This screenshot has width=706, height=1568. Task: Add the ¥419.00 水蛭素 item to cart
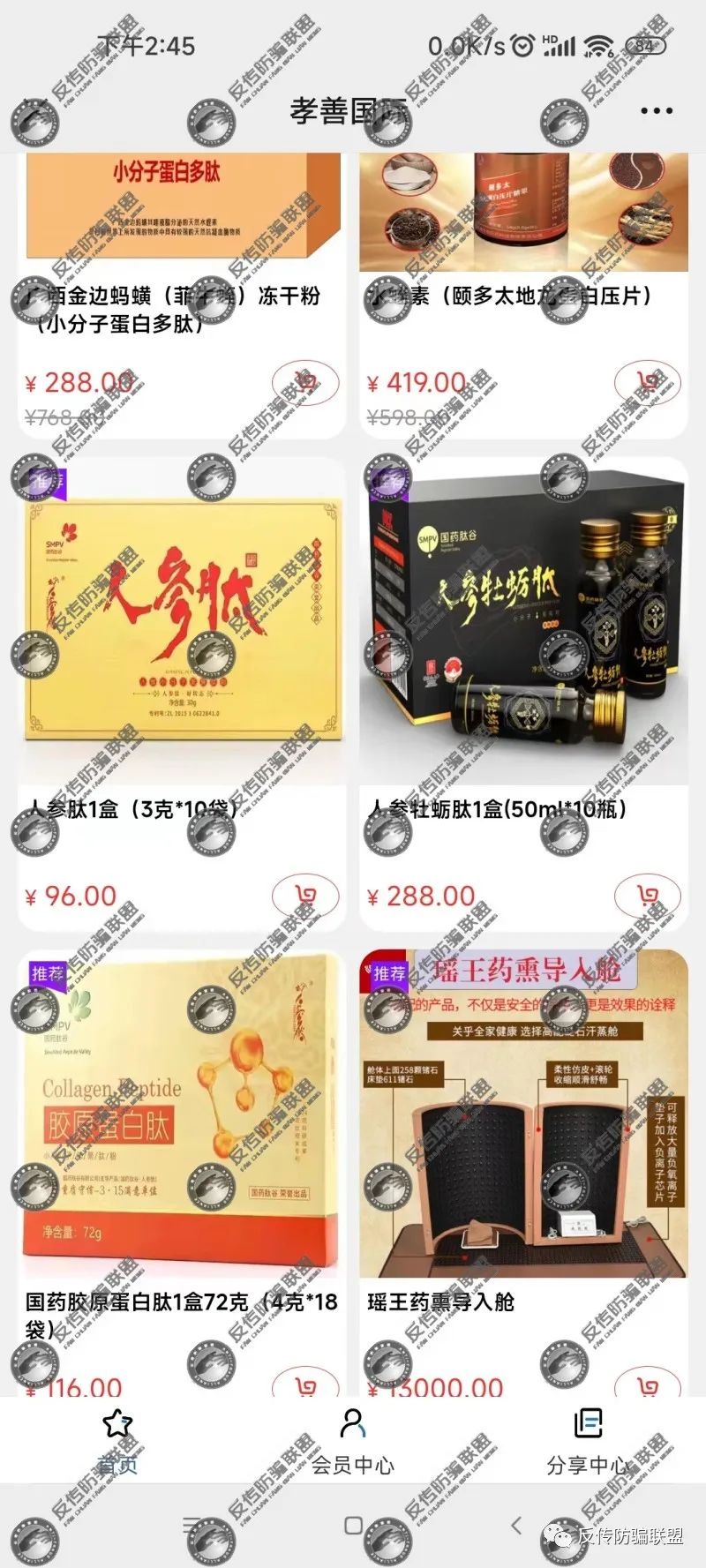(649, 383)
